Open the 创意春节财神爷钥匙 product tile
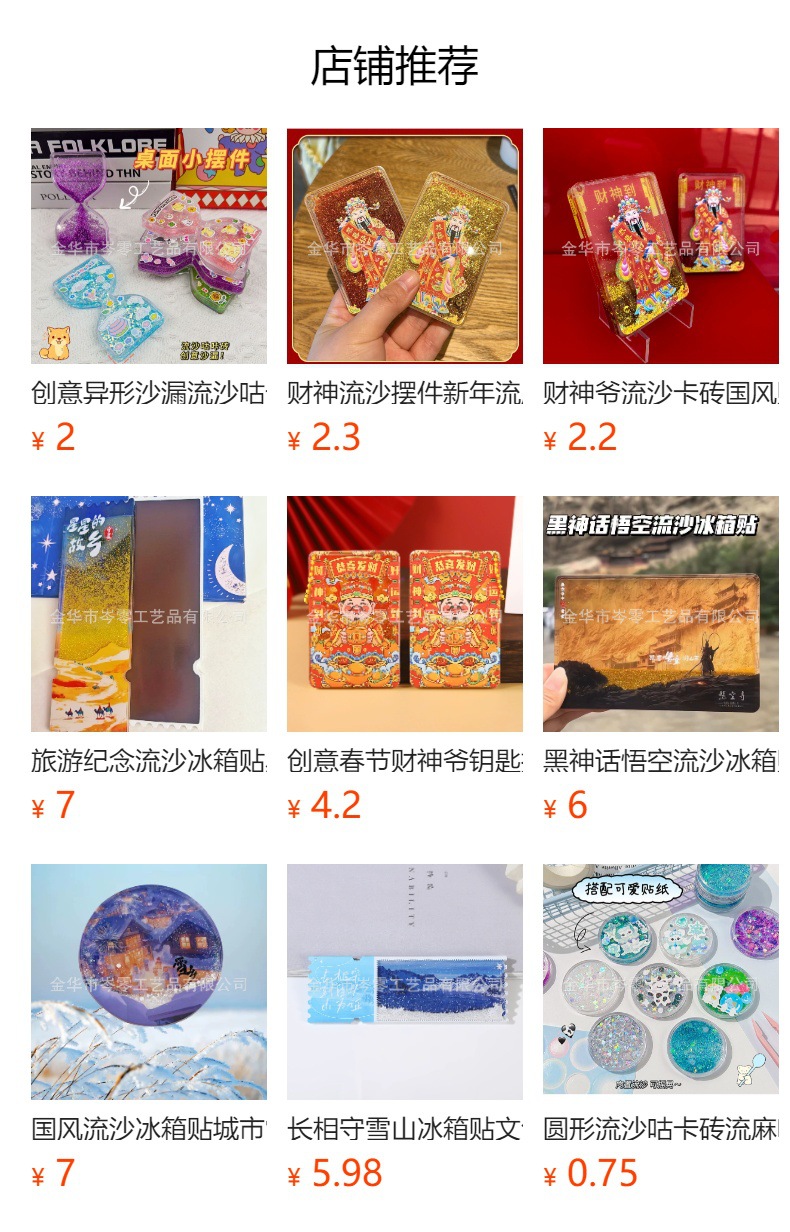Viewport: 790px width, 1232px height. pyautogui.click(x=405, y=660)
